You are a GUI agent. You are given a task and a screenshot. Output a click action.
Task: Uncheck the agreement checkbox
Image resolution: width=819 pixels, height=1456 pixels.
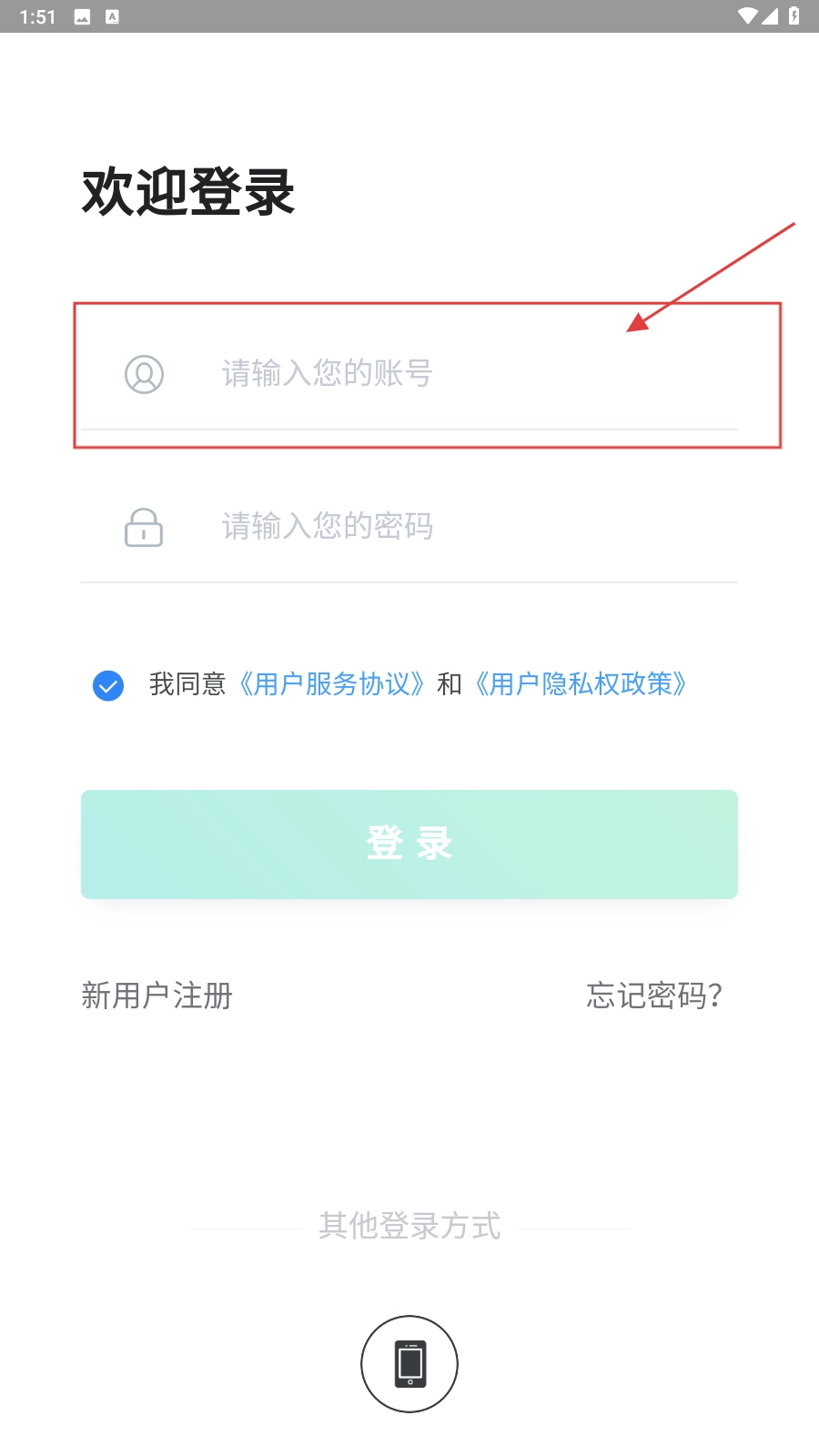point(108,685)
